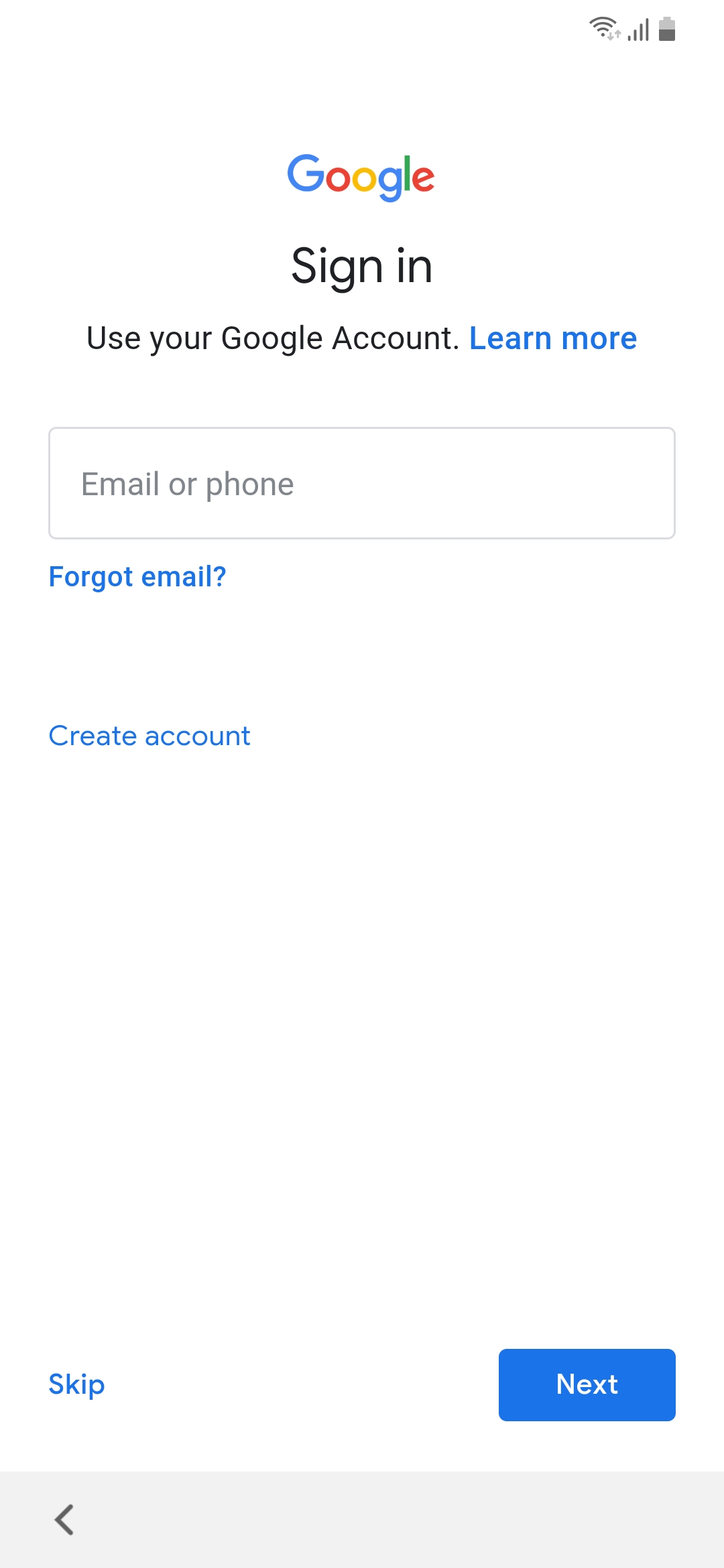The height and width of the screenshot is (1568, 724).
Task: Select Forgot email?
Action: click(x=137, y=577)
